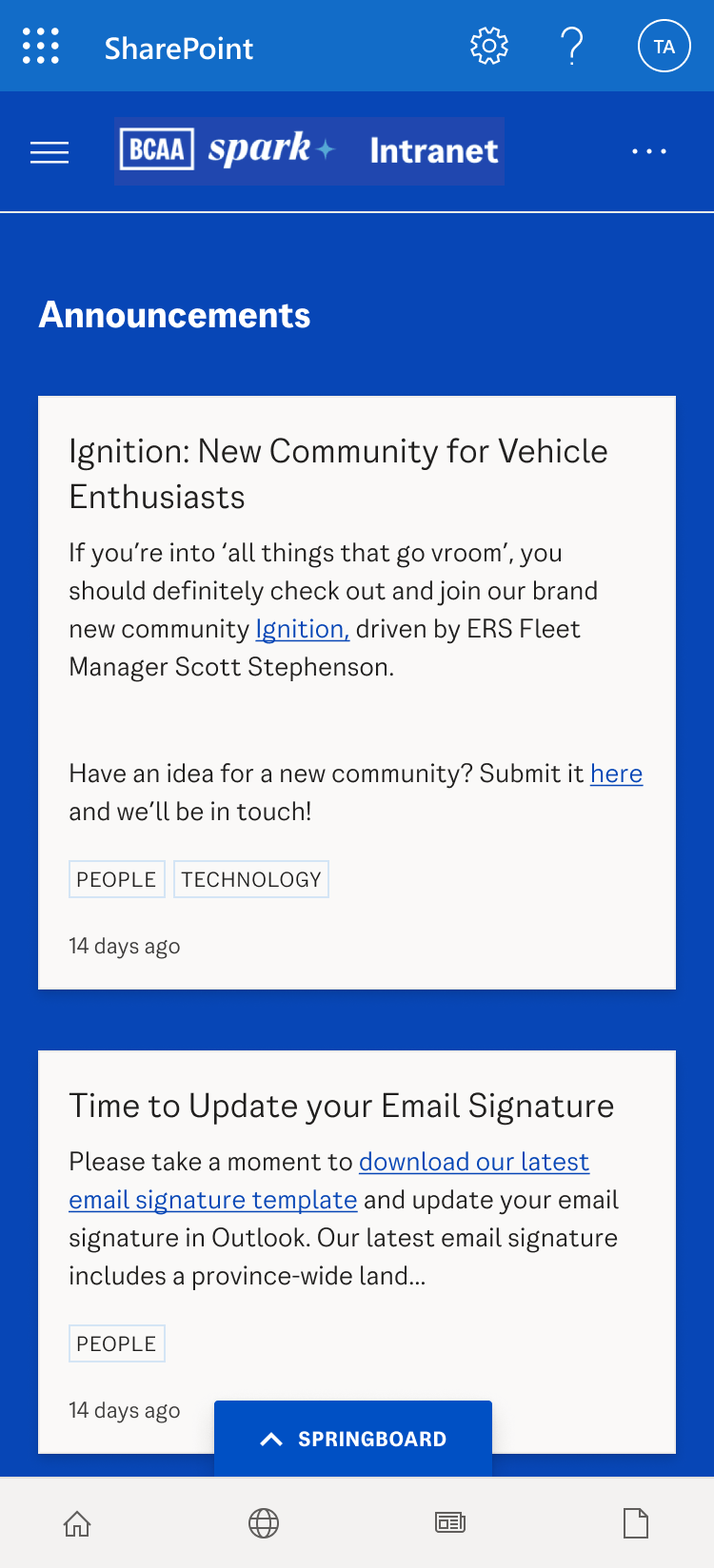
Task: Select the home icon in bottom navigation
Action: 77,1523
